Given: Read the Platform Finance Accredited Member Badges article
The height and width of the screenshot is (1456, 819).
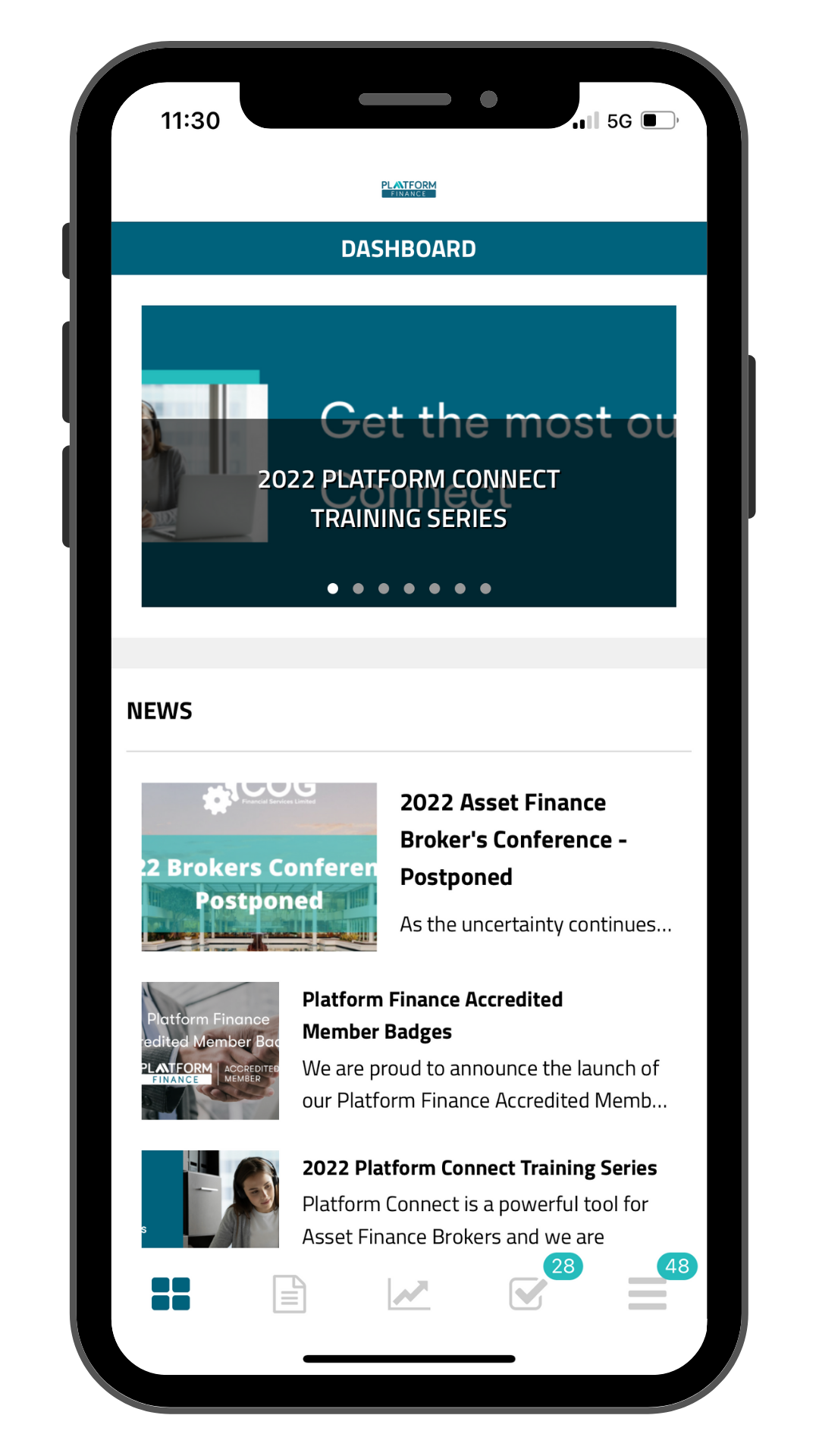Looking at the screenshot, I should (x=432, y=1015).
